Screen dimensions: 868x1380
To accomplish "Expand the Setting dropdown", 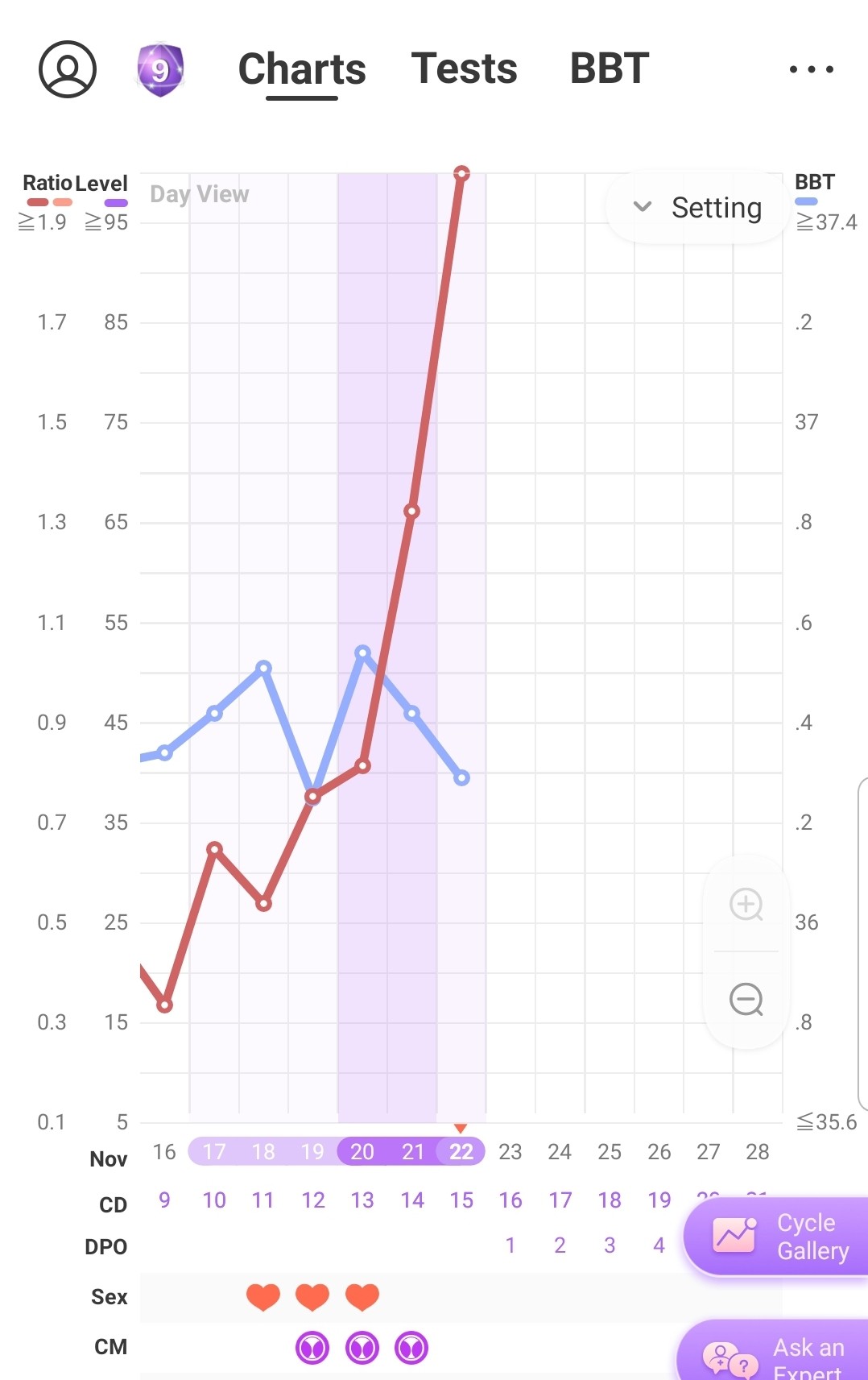I will tap(697, 208).
